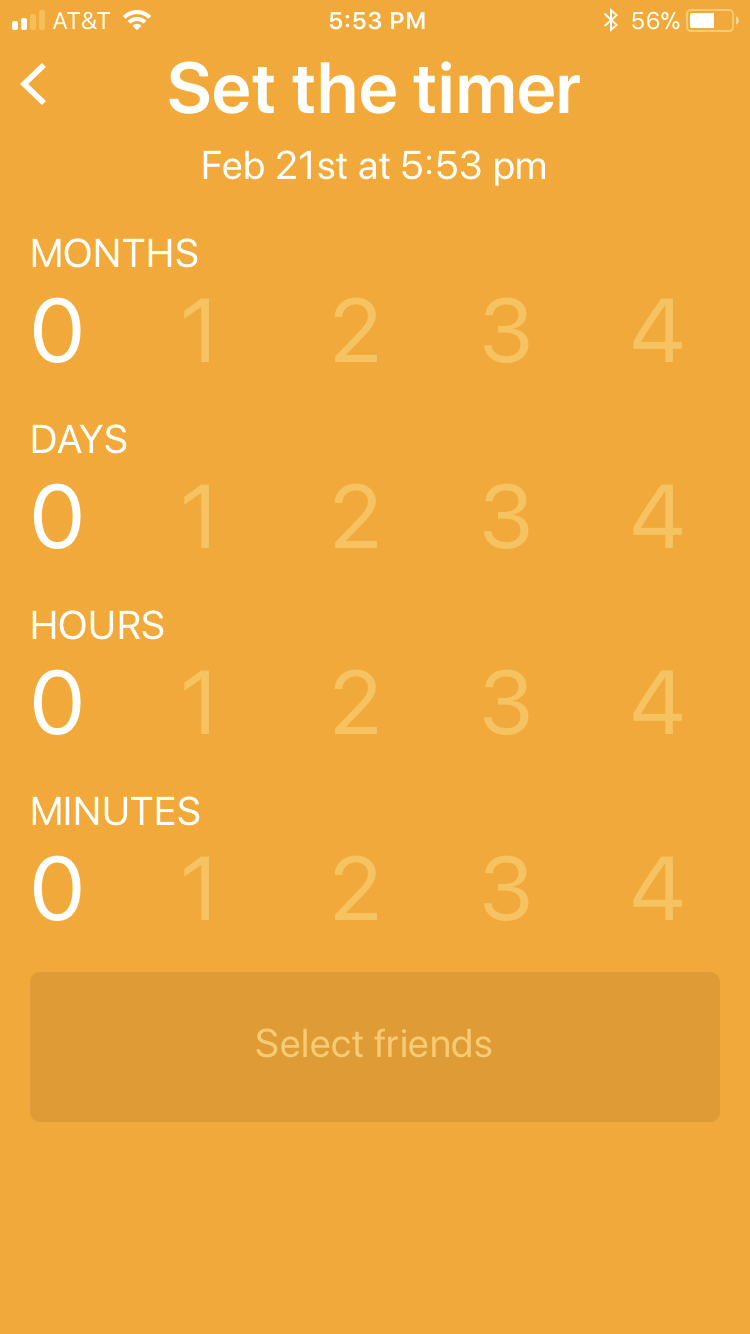Select 1 in the HOURS row
The height and width of the screenshot is (1334, 750).
pos(200,703)
